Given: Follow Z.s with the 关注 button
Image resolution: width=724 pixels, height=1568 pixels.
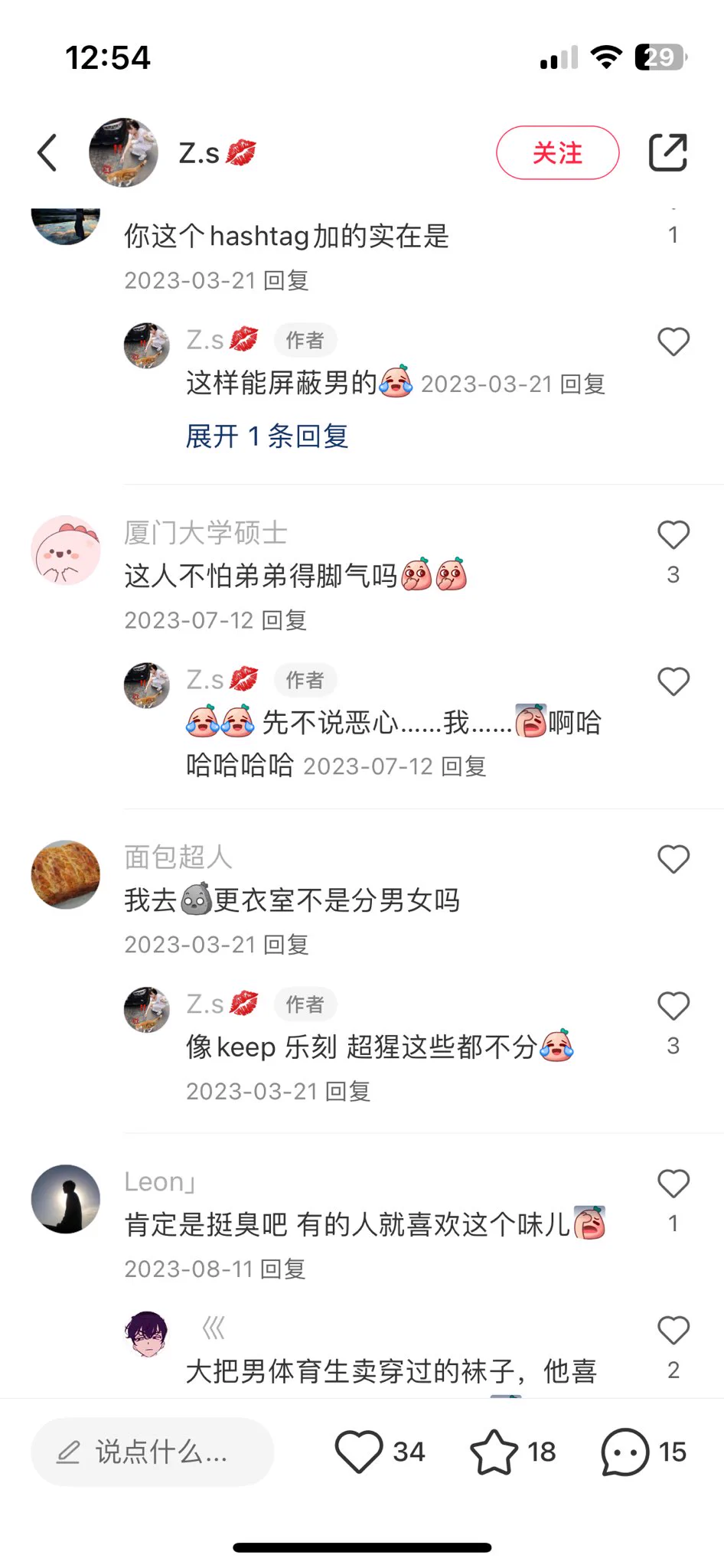Looking at the screenshot, I should [557, 152].
